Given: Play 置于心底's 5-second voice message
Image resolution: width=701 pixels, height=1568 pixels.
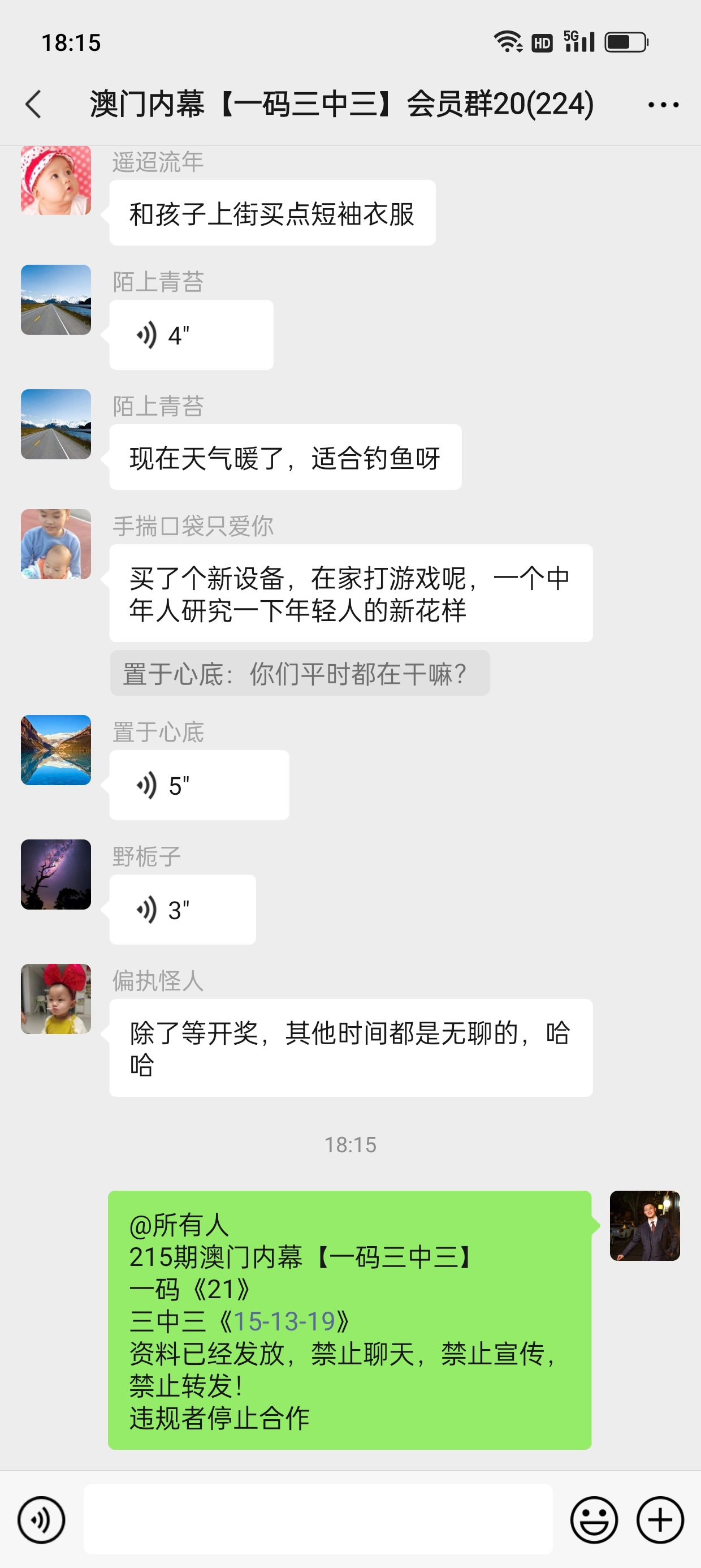Looking at the screenshot, I should [x=198, y=785].
